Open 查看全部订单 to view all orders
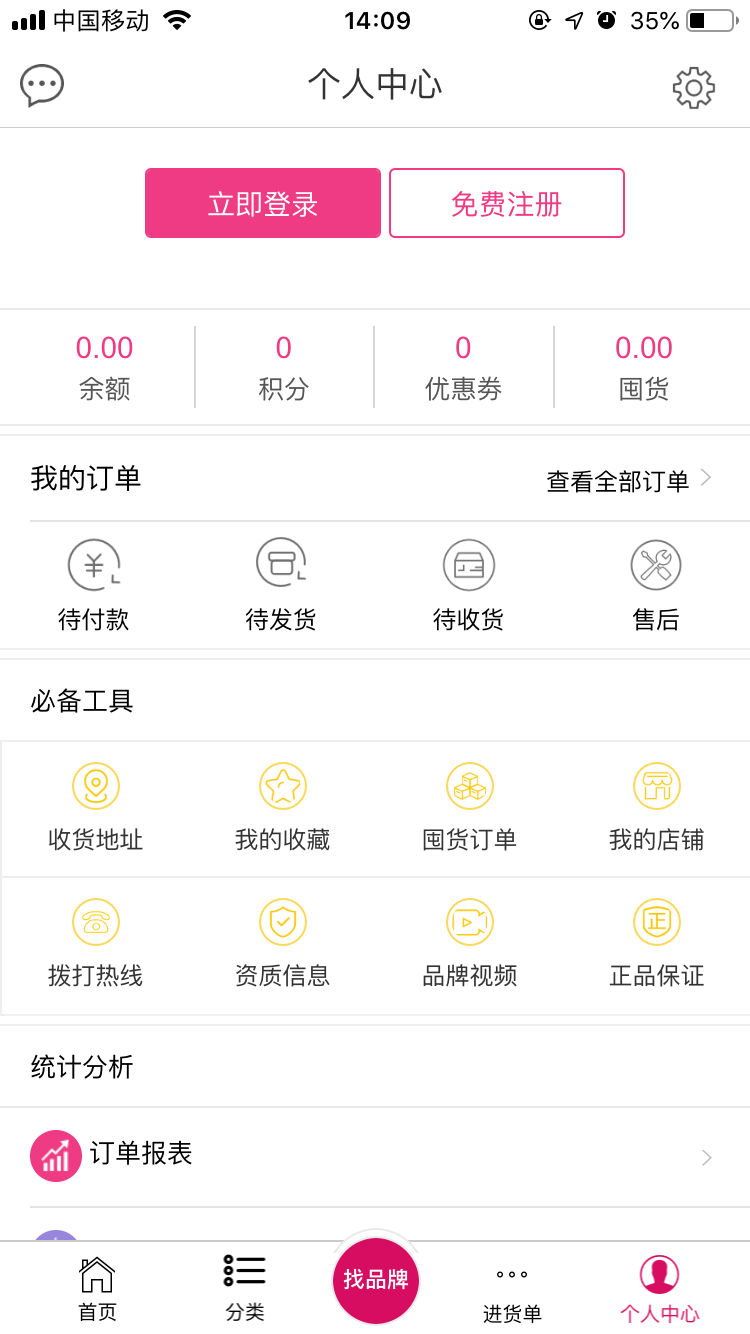Image resolution: width=750 pixels, height=1334 pixels. click(x=629, y=481)
